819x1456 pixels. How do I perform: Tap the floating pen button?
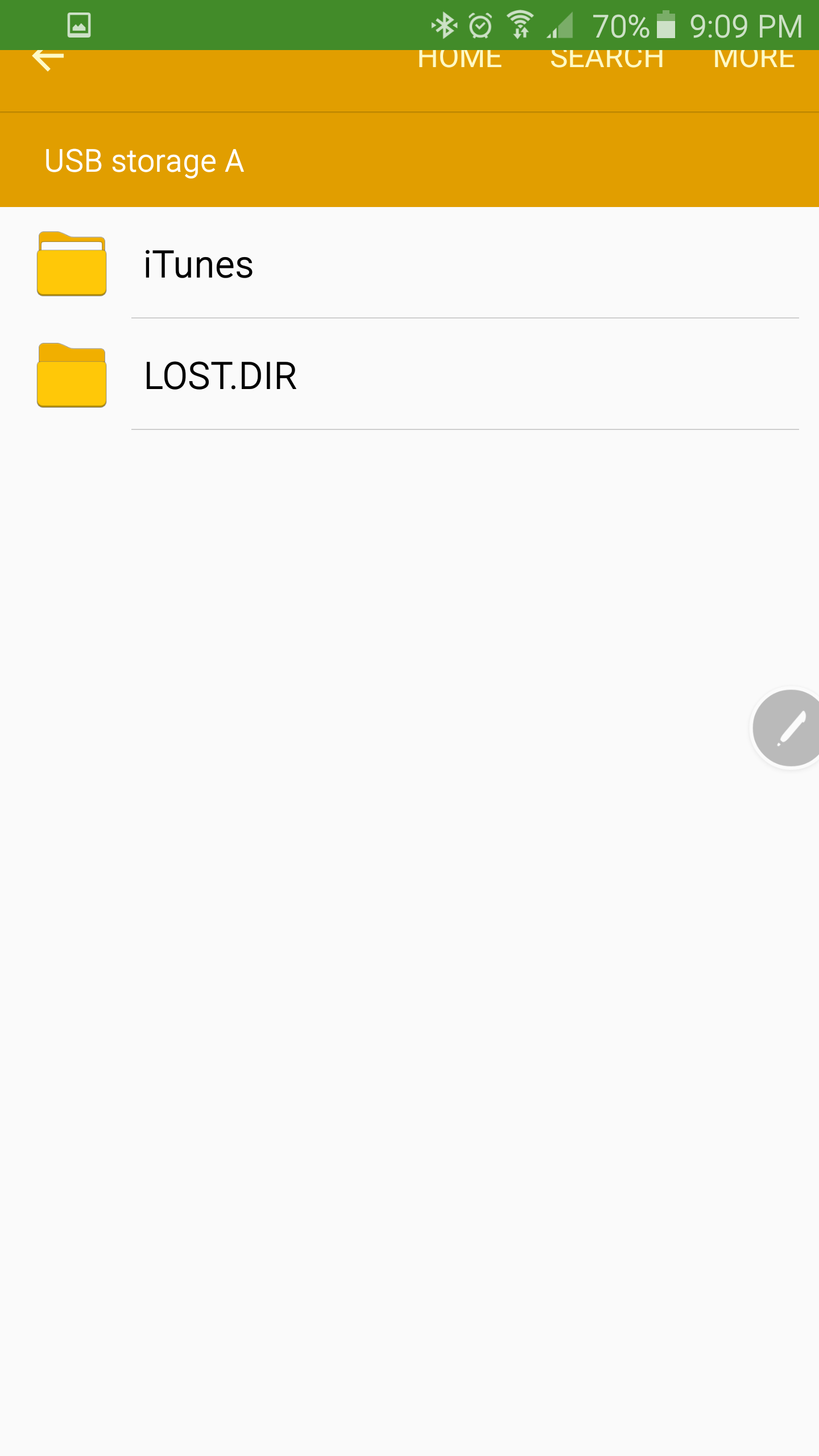click(790, 728)
